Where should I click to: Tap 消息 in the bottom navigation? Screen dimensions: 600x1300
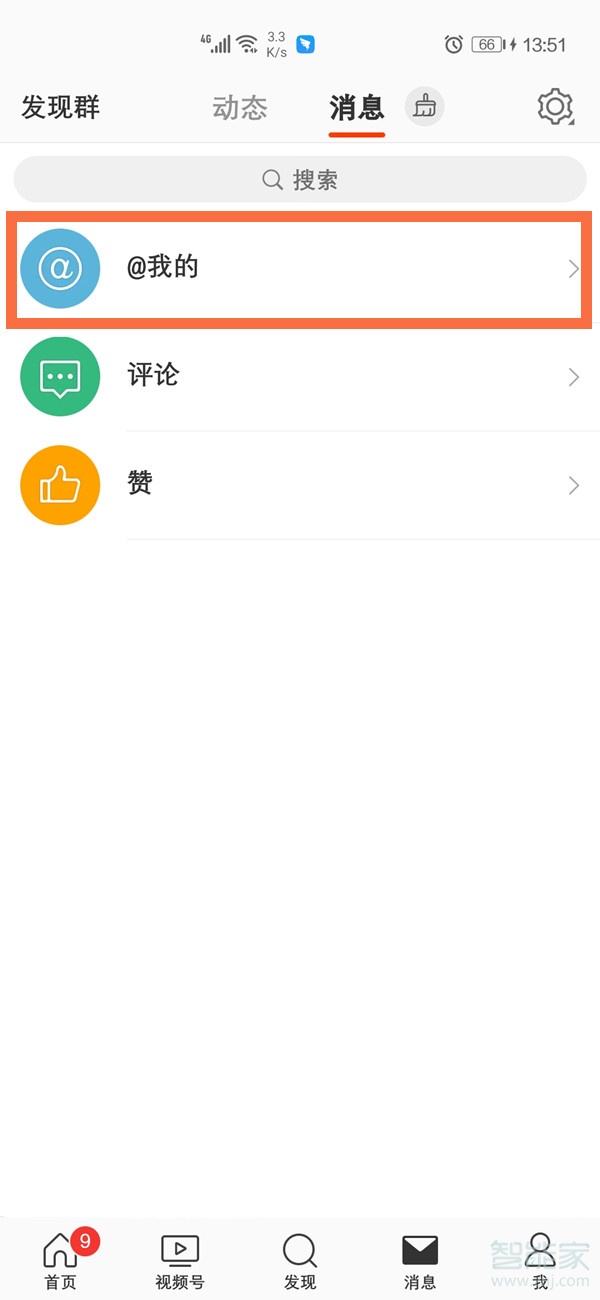[420, 1262]
